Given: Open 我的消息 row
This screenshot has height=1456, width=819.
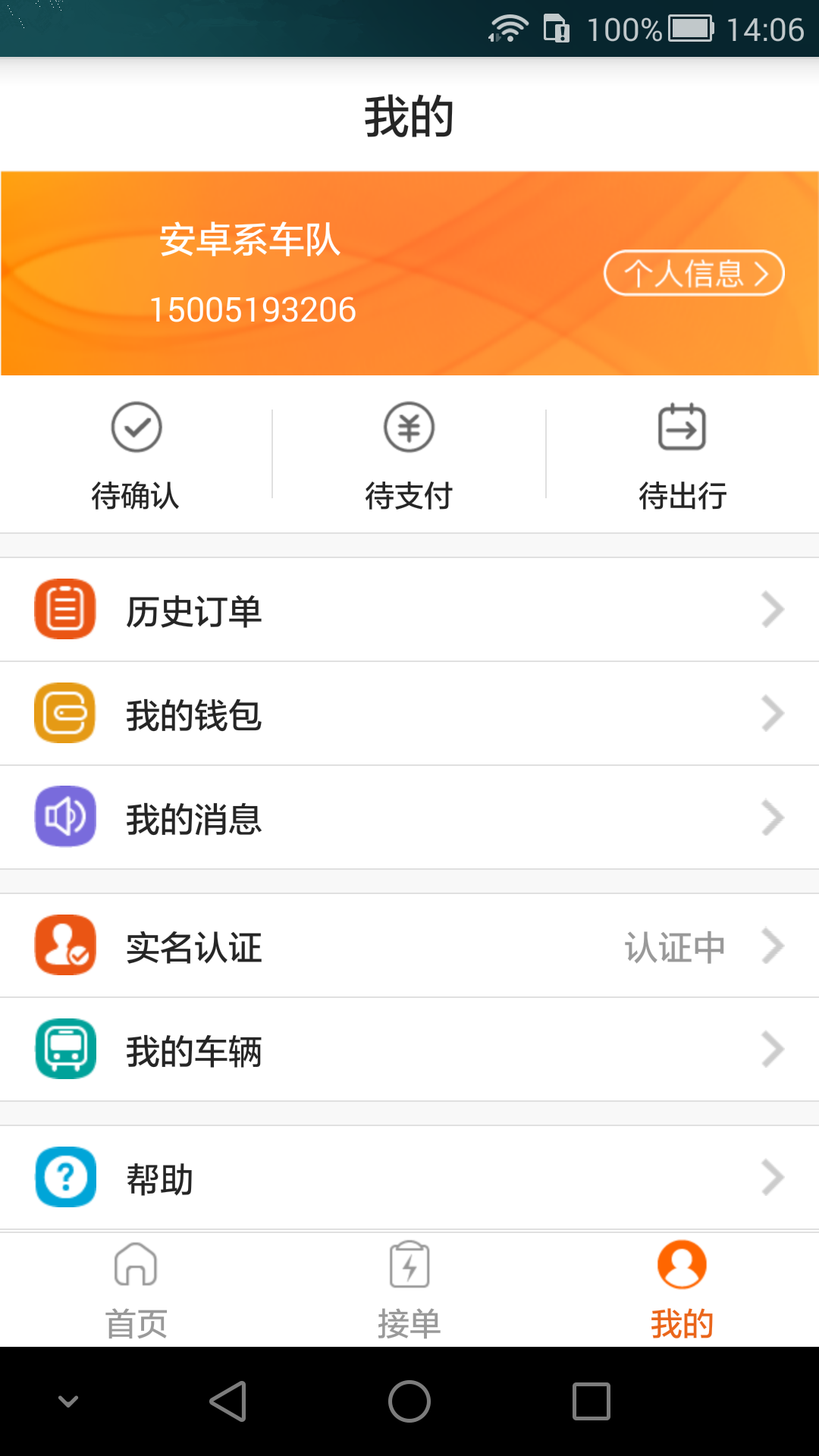Looking at the screenshot, I should pos(409,818).
